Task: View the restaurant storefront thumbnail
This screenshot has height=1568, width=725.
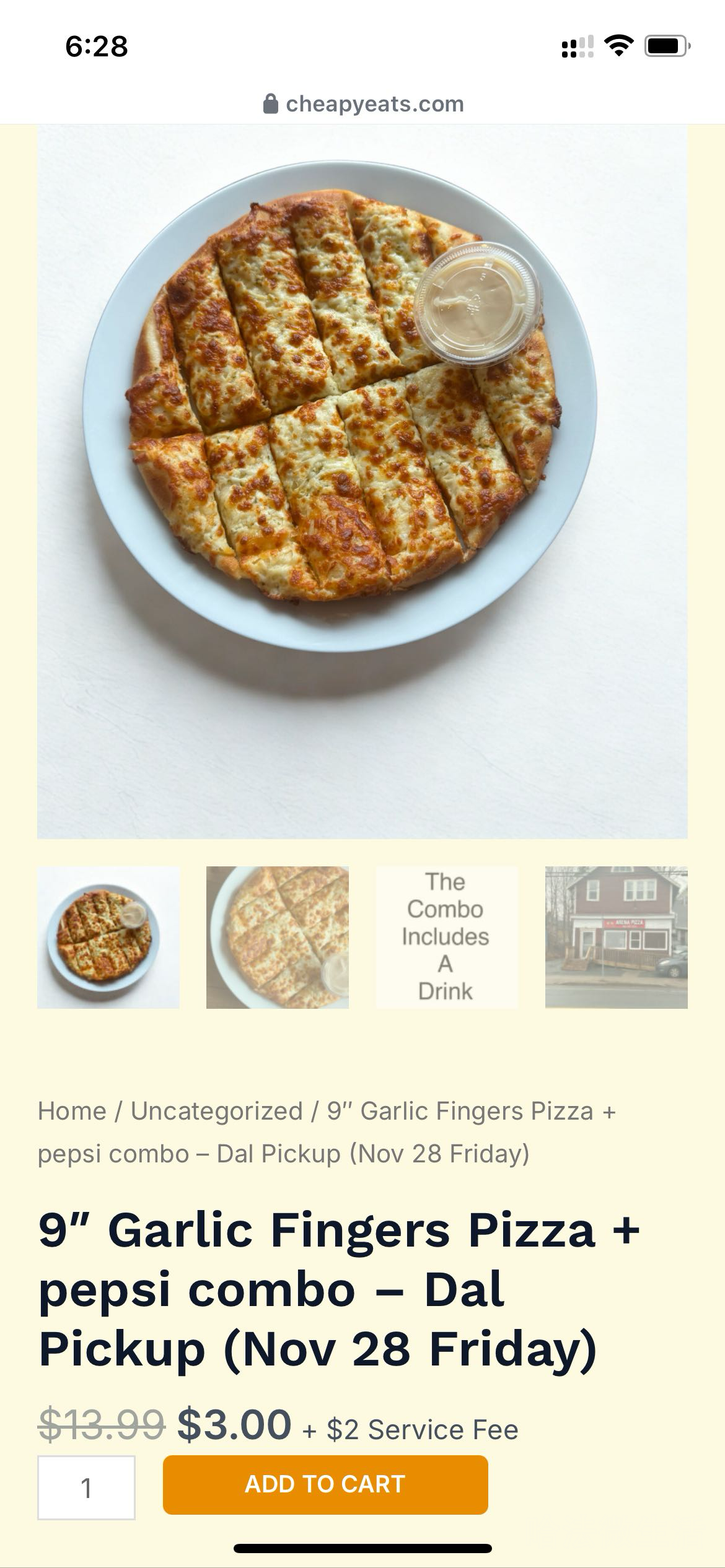Action: [616, 937]
